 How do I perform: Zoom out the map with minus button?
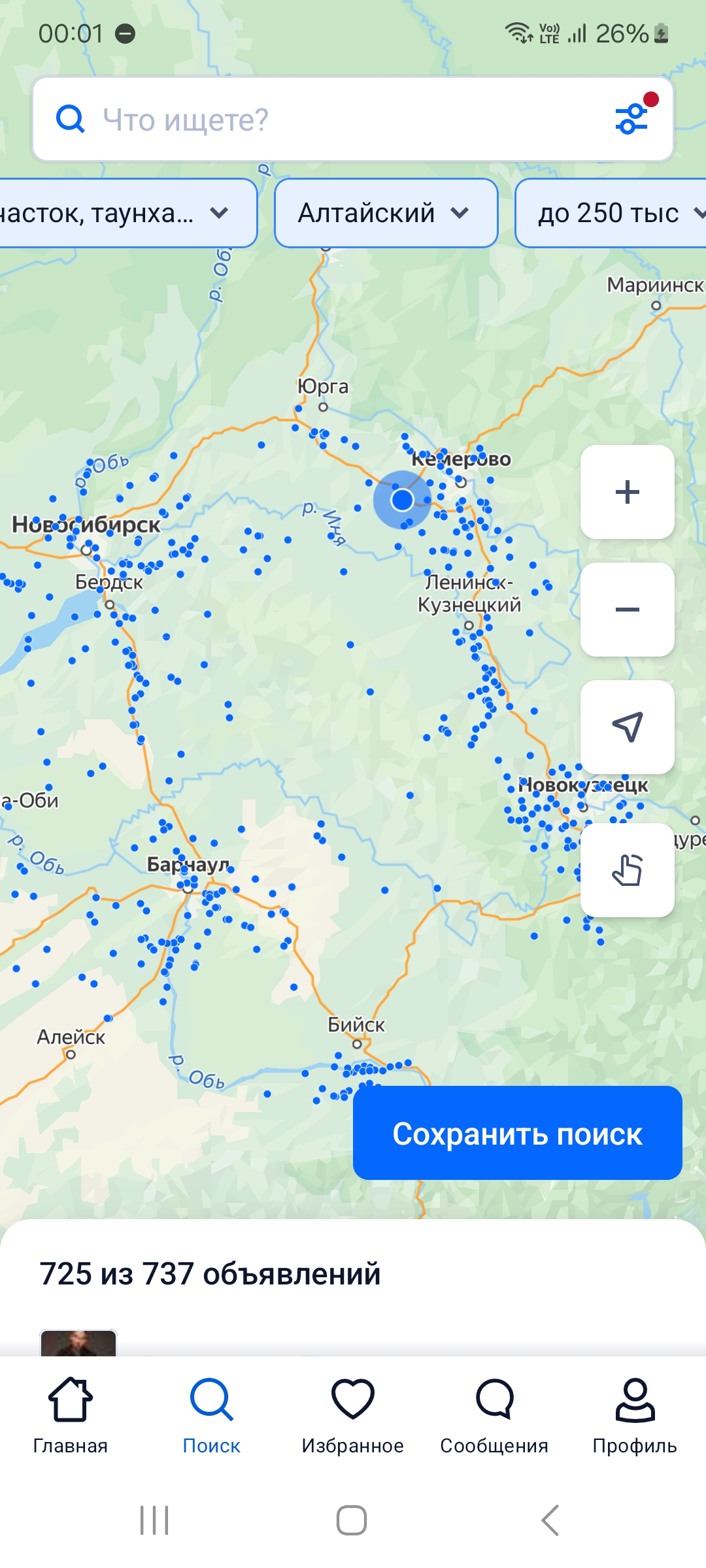point(627,610)
